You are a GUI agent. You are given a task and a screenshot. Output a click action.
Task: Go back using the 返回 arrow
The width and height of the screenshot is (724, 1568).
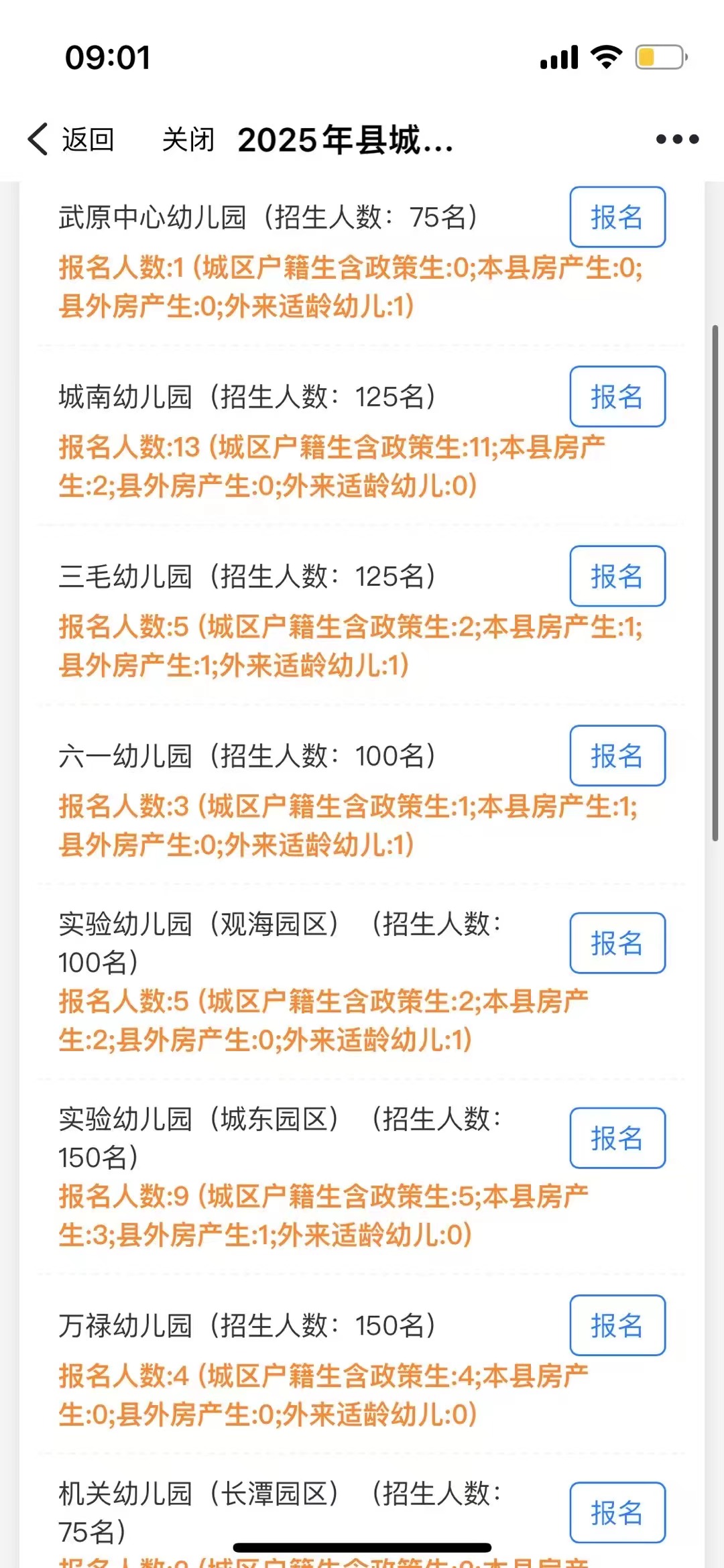click(70, 139)
